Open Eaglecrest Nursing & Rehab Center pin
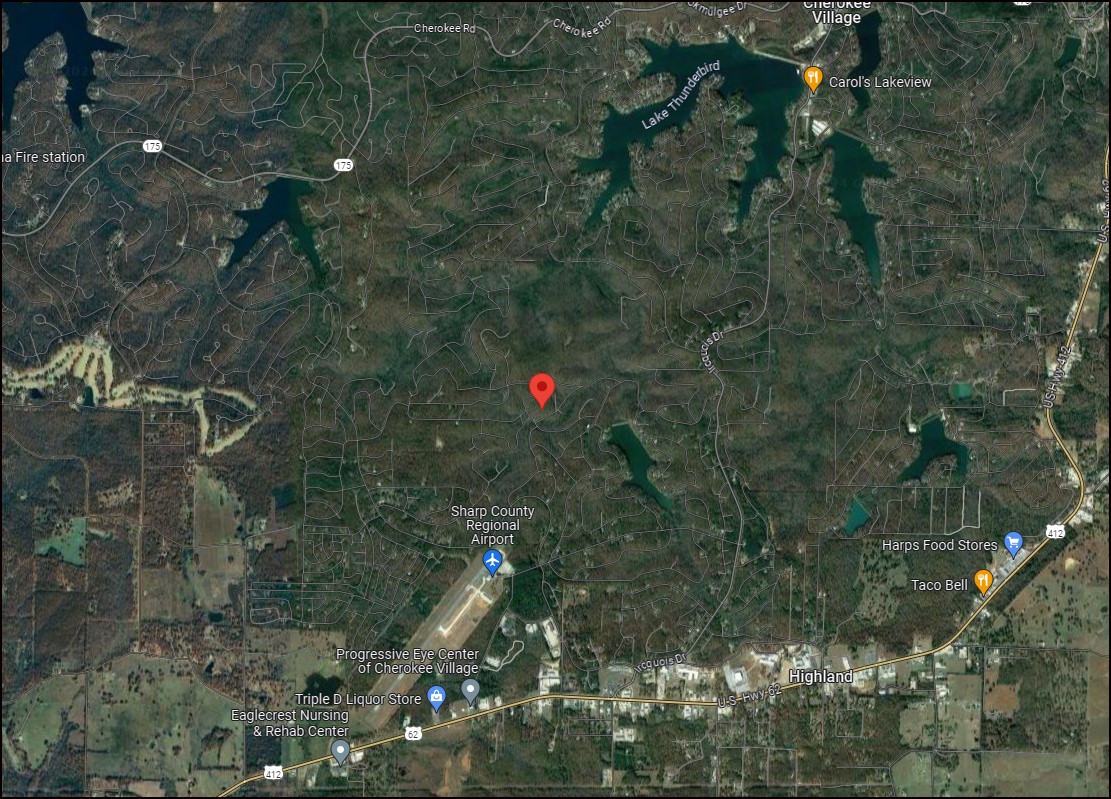 (x=340, y=751)
